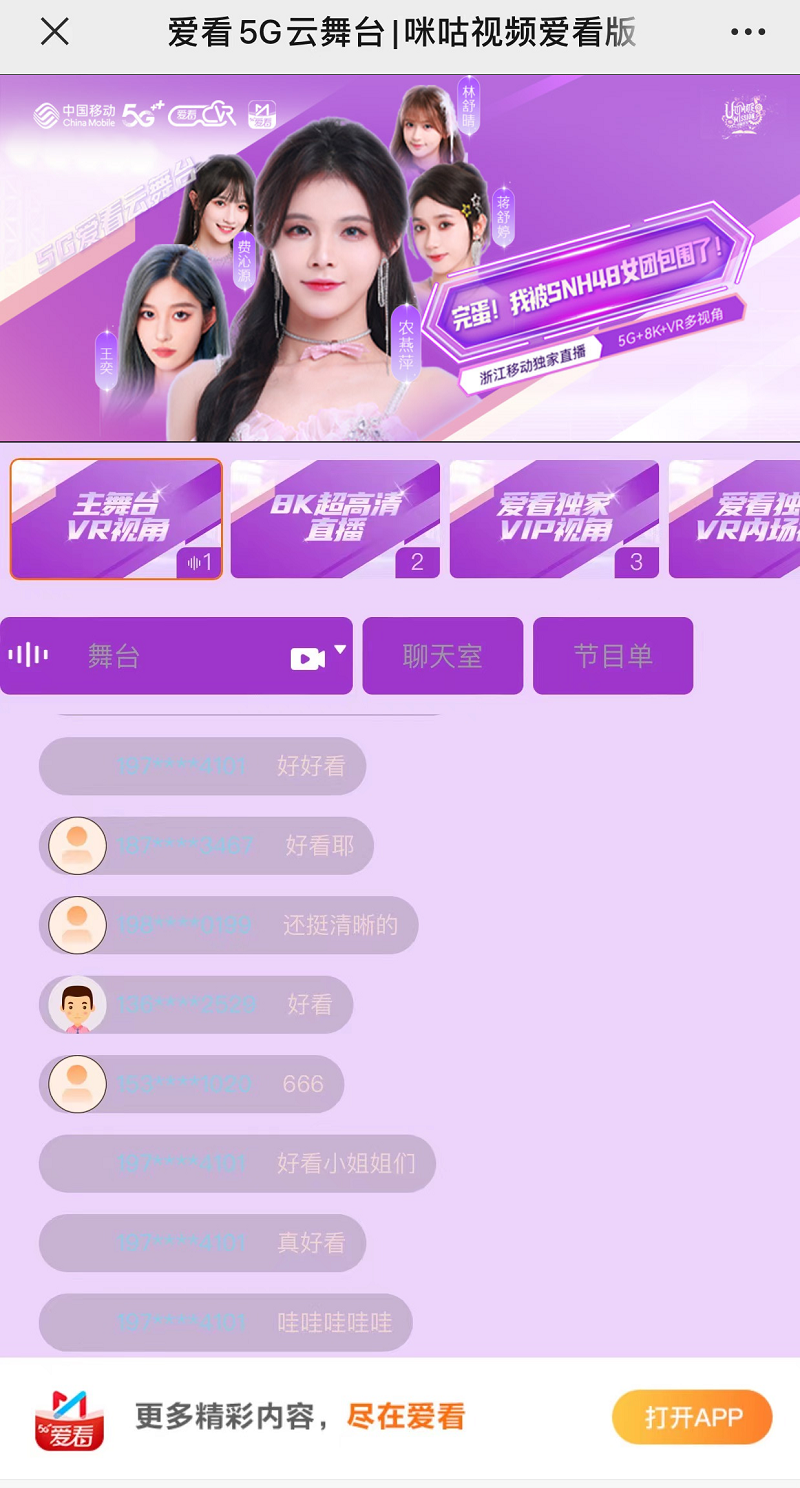Open the SNH48 live stream banner

point(400,258)
